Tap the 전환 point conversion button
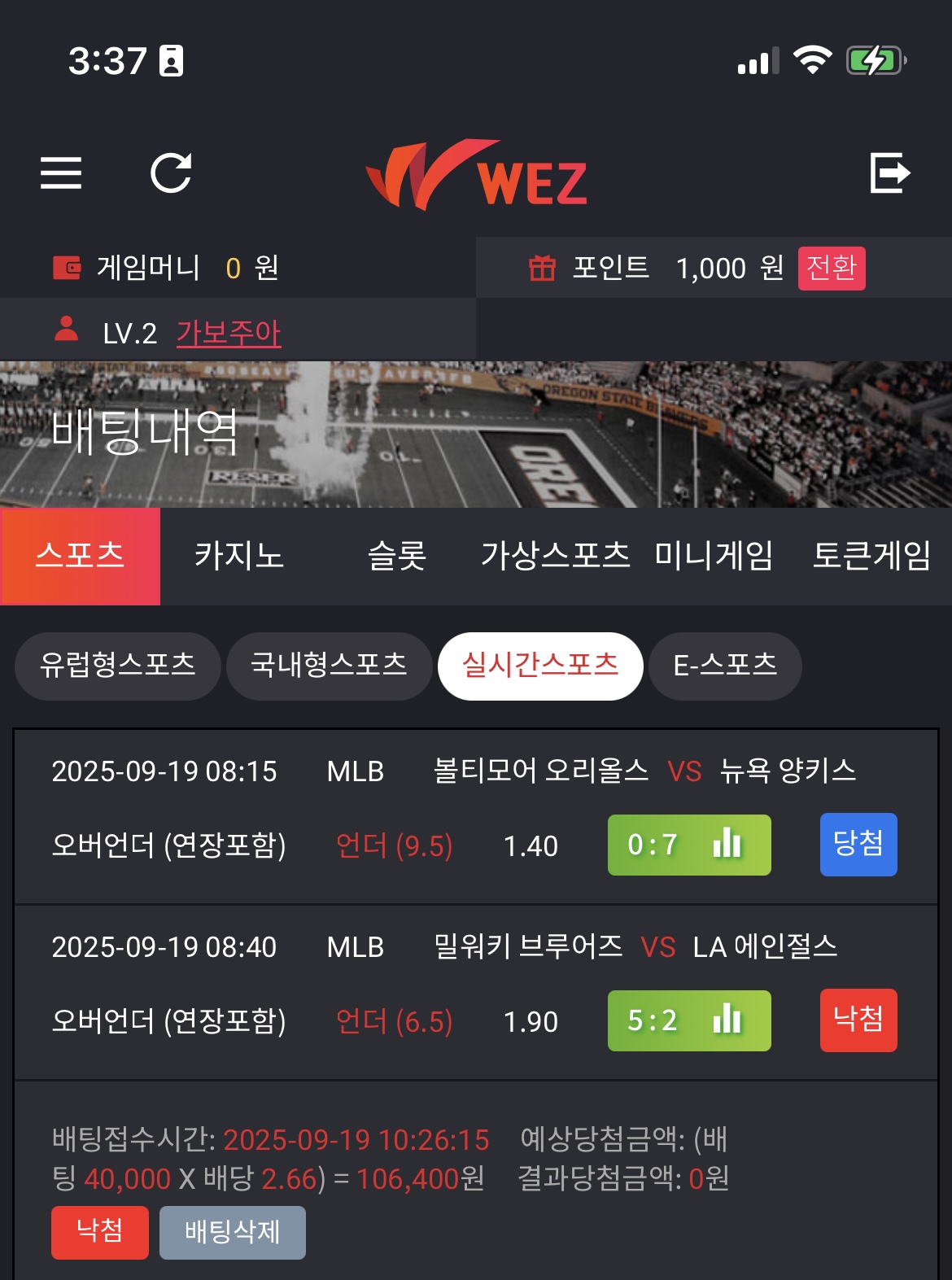The image size is (952, 1280). [831, 268]
